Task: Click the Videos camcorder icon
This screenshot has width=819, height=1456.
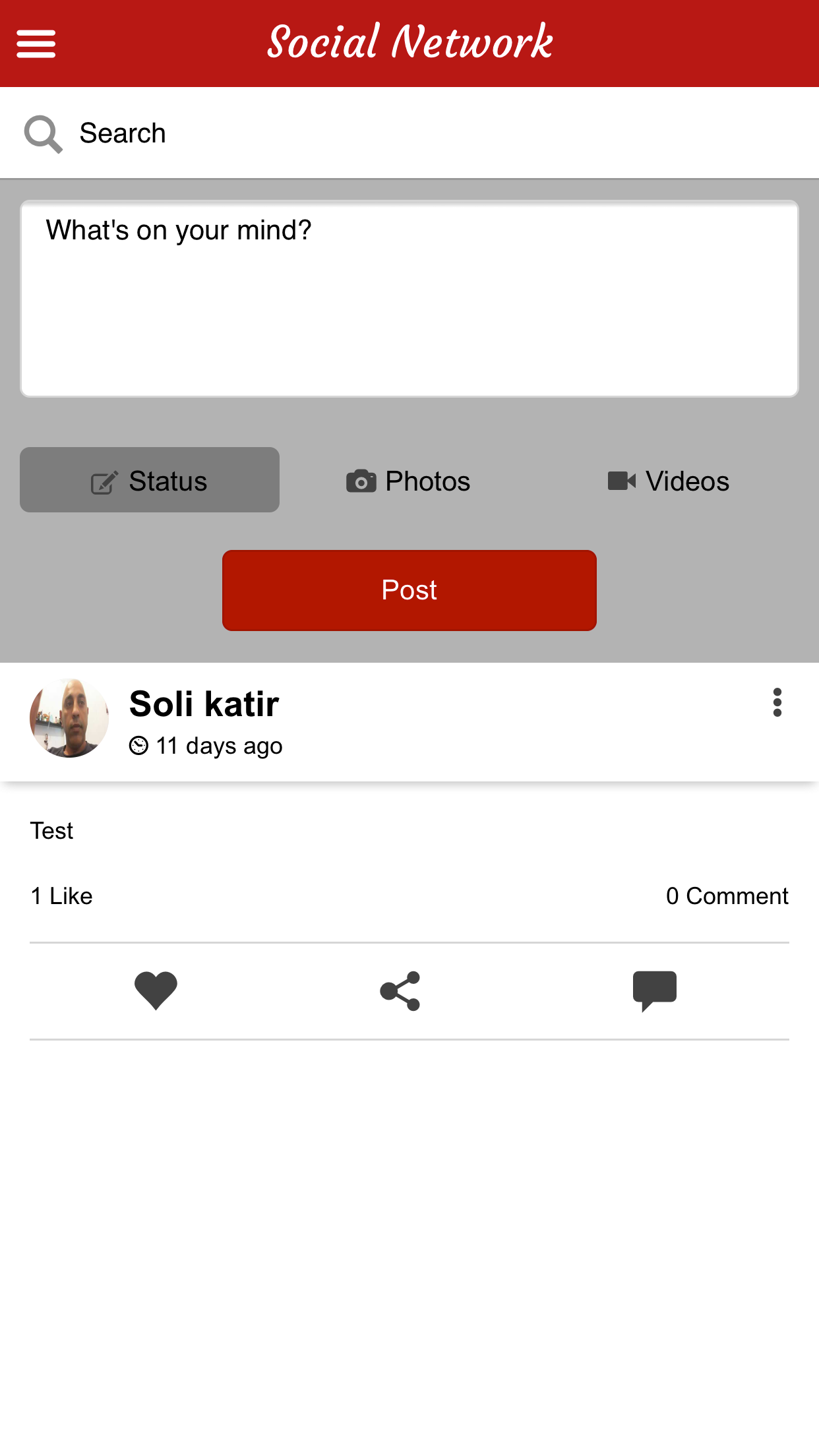Action: coord(621,481)
